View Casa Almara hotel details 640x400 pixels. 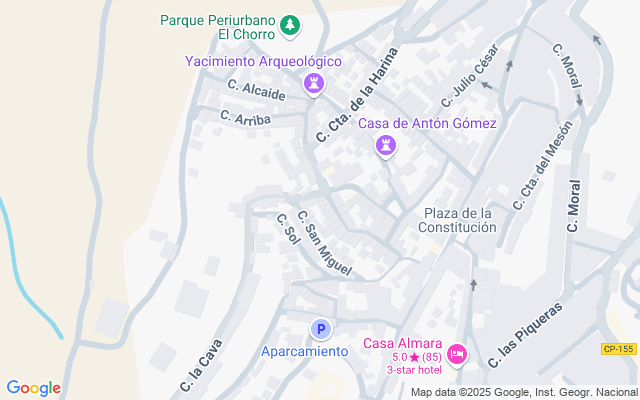coord(457,353)
